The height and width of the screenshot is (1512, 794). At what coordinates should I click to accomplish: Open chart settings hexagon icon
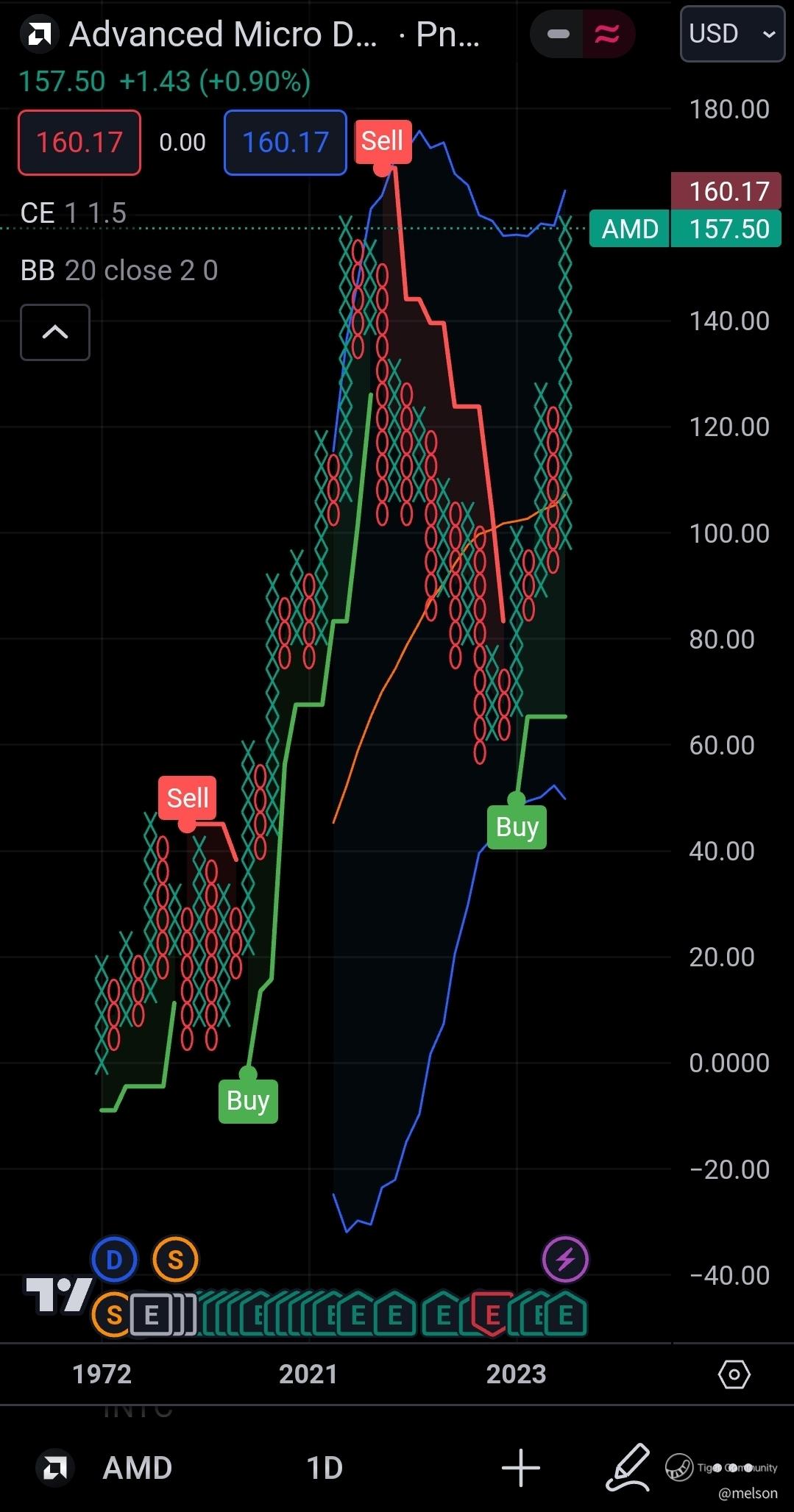click(x=734, y=1374)
